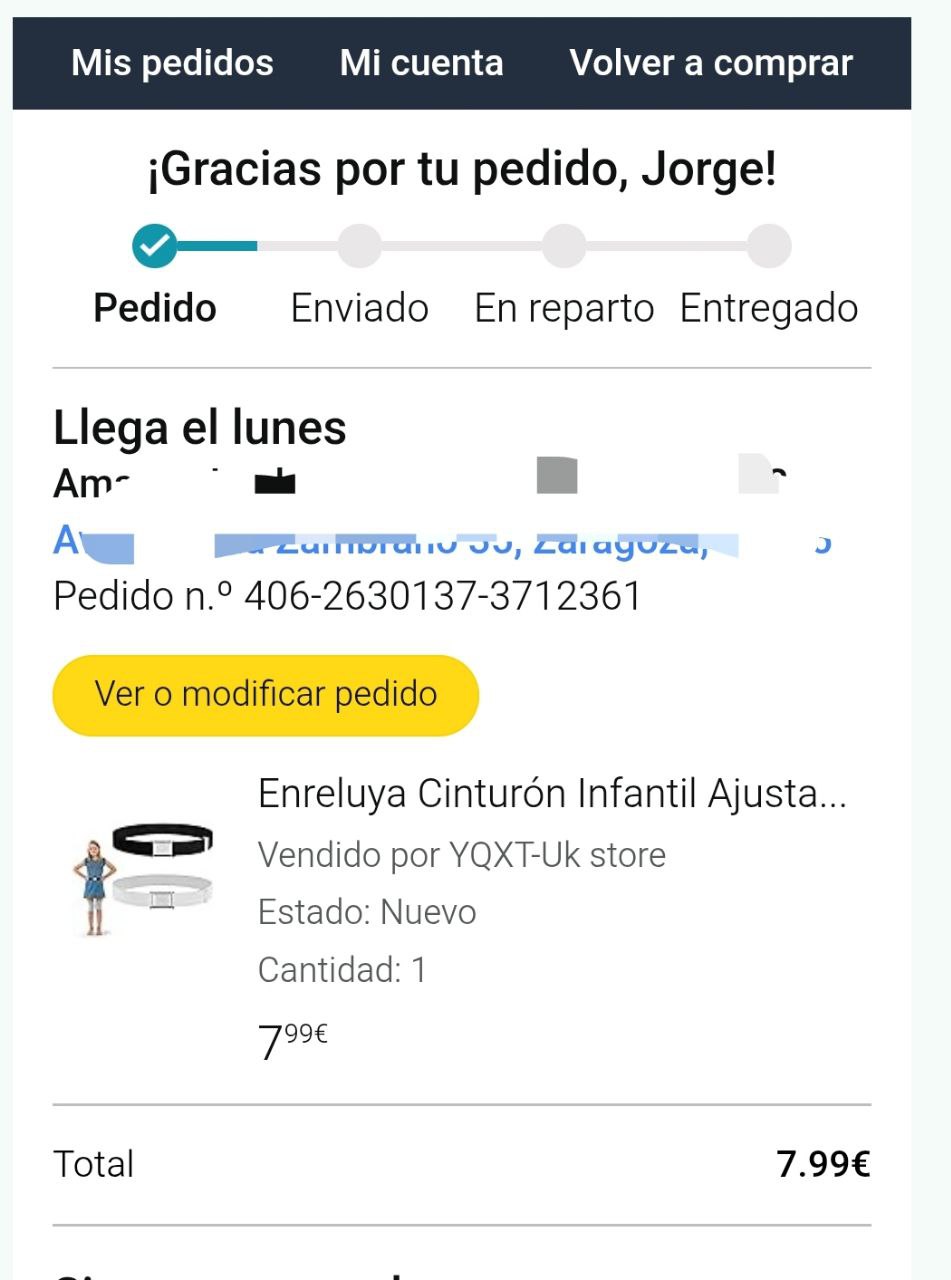Screen dimensions: 951x1280
Task: View the Enreluya Cinturón Infantil Ajusta... product title
Action: (552, 794)
